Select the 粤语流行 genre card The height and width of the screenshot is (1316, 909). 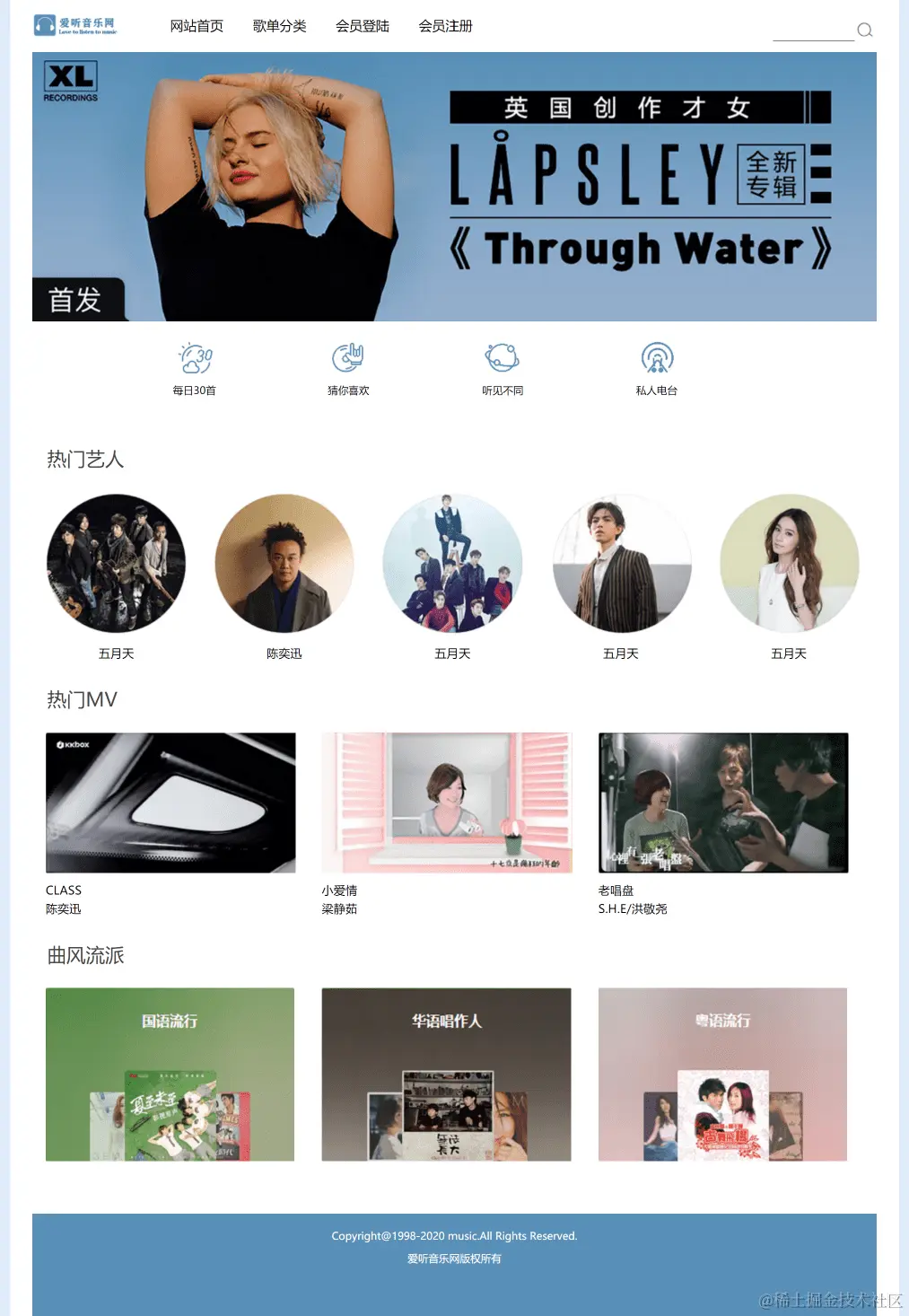pos(722,1074)
